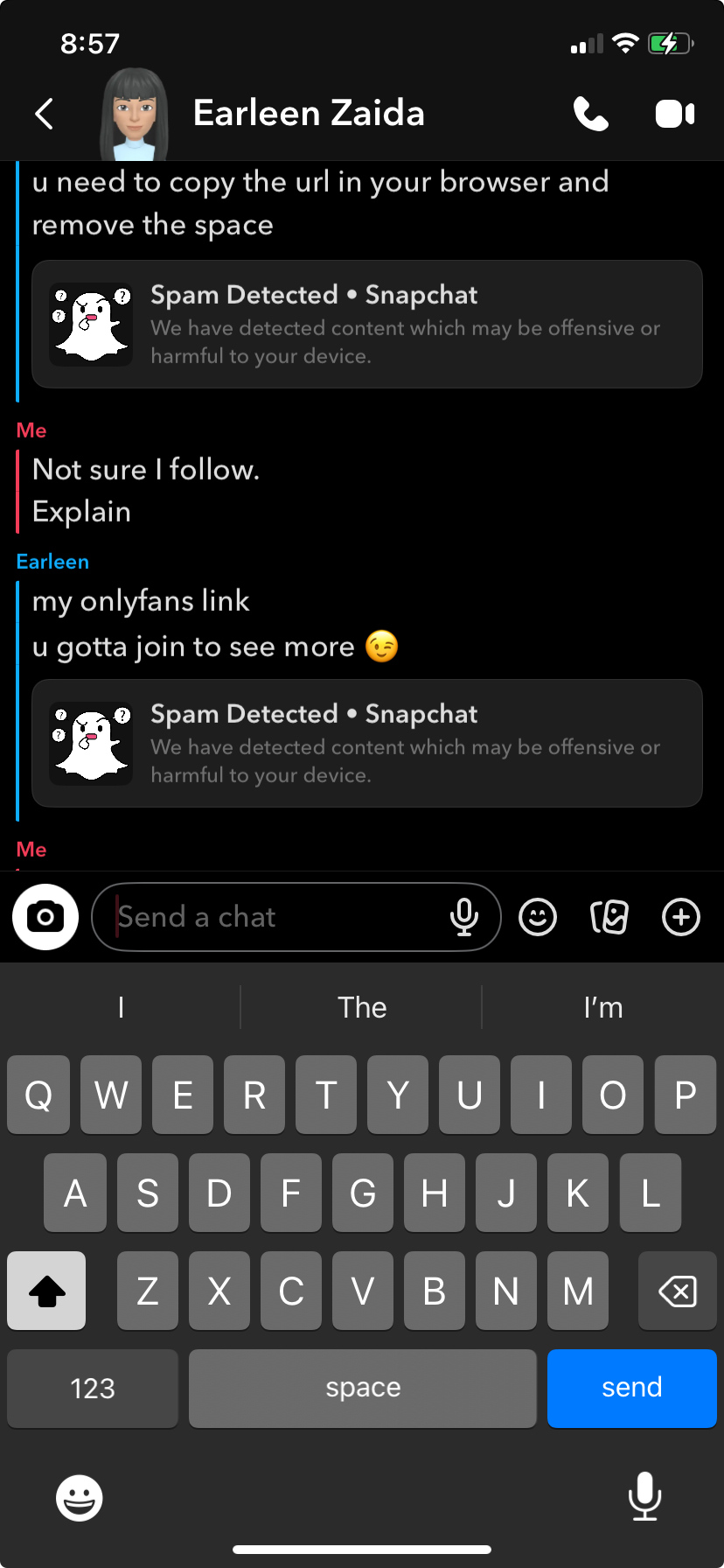The height and width of the screenshot is (1568, 724).
Task: Record a voice note in chat field
Action: (x=463, y=917)
